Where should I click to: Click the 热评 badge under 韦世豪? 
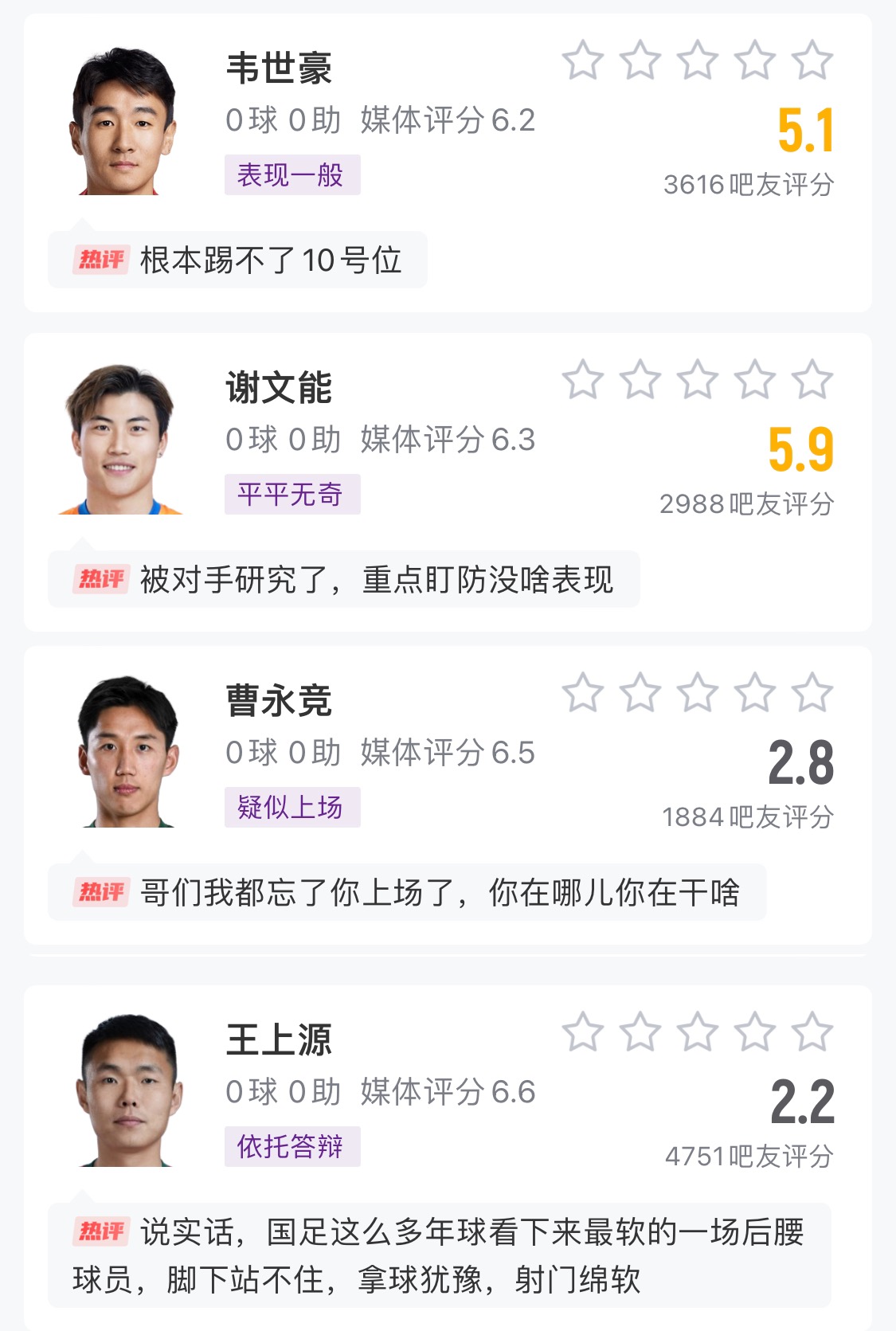pos(102,257)
